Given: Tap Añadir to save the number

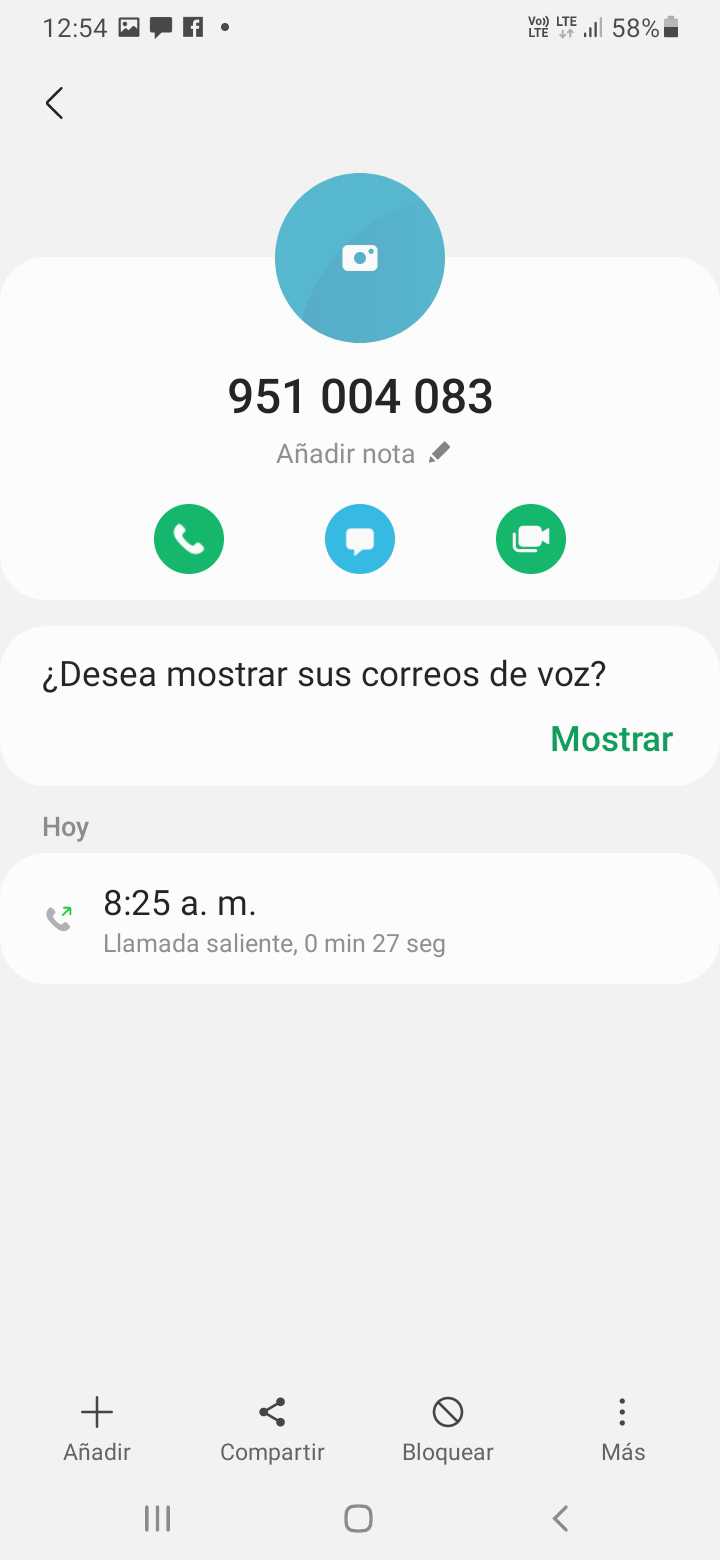Looking at the screenshot, I should point(97,1430).
